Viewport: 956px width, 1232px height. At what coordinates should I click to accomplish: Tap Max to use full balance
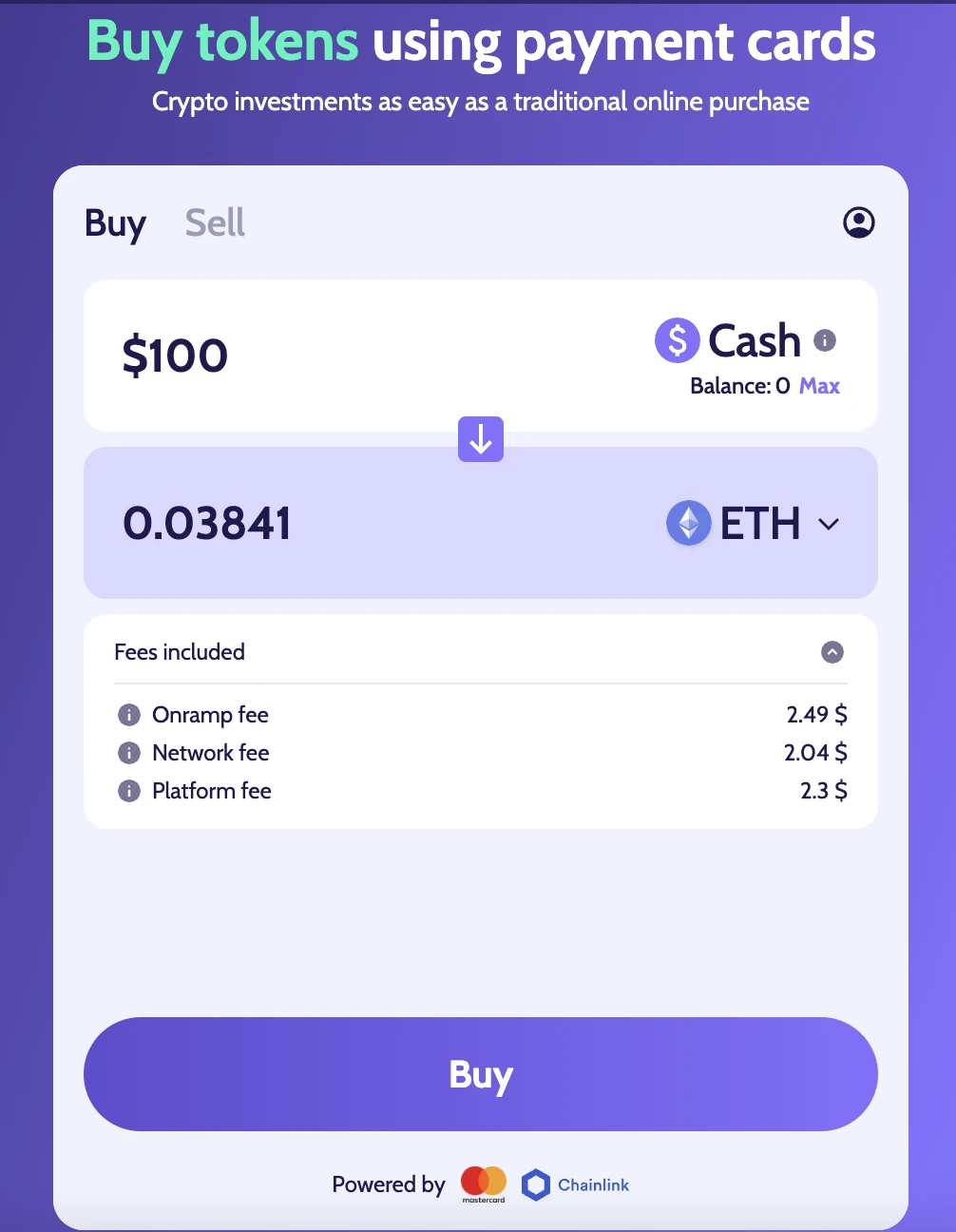click(x=819, y=386)
